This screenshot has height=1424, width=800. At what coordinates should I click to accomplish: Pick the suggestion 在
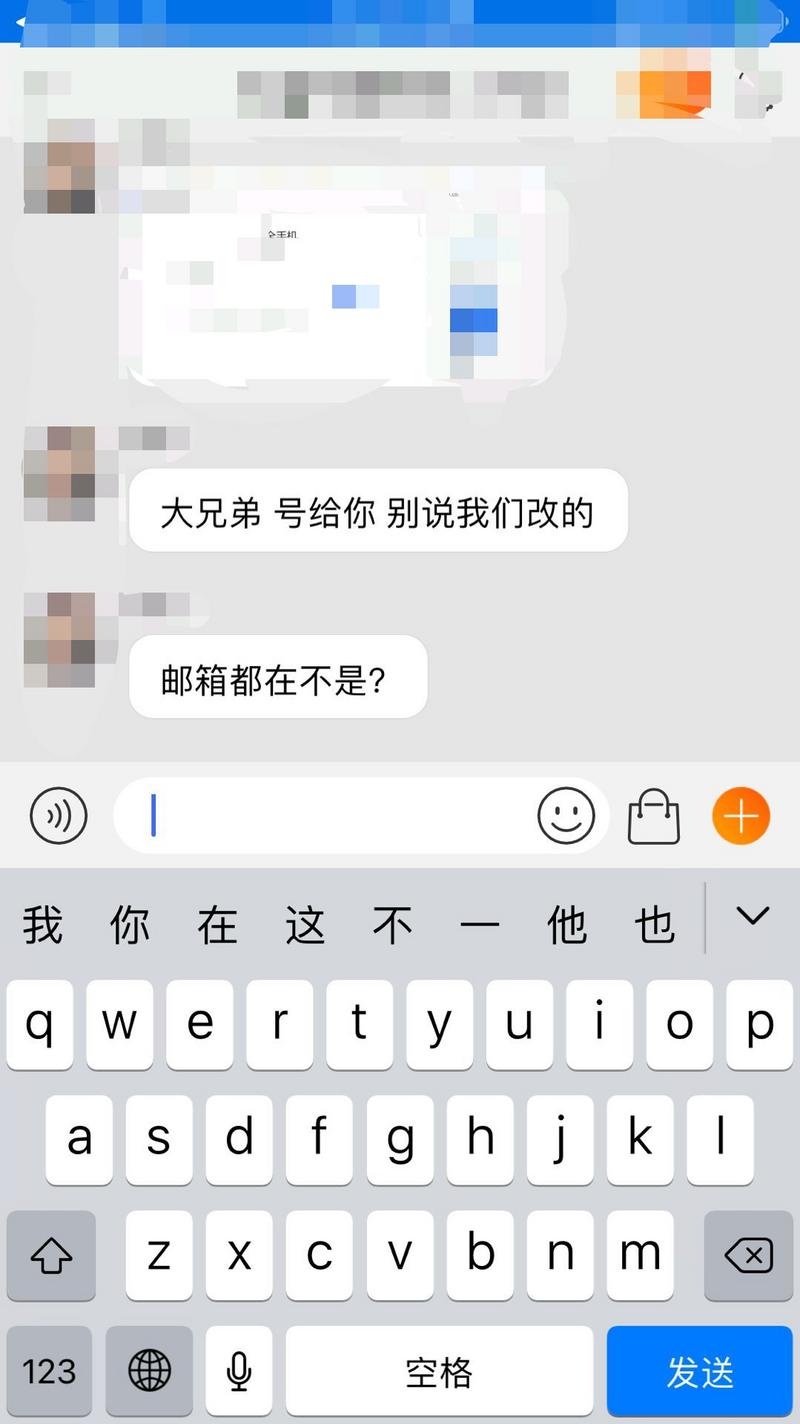click(217, 924)
